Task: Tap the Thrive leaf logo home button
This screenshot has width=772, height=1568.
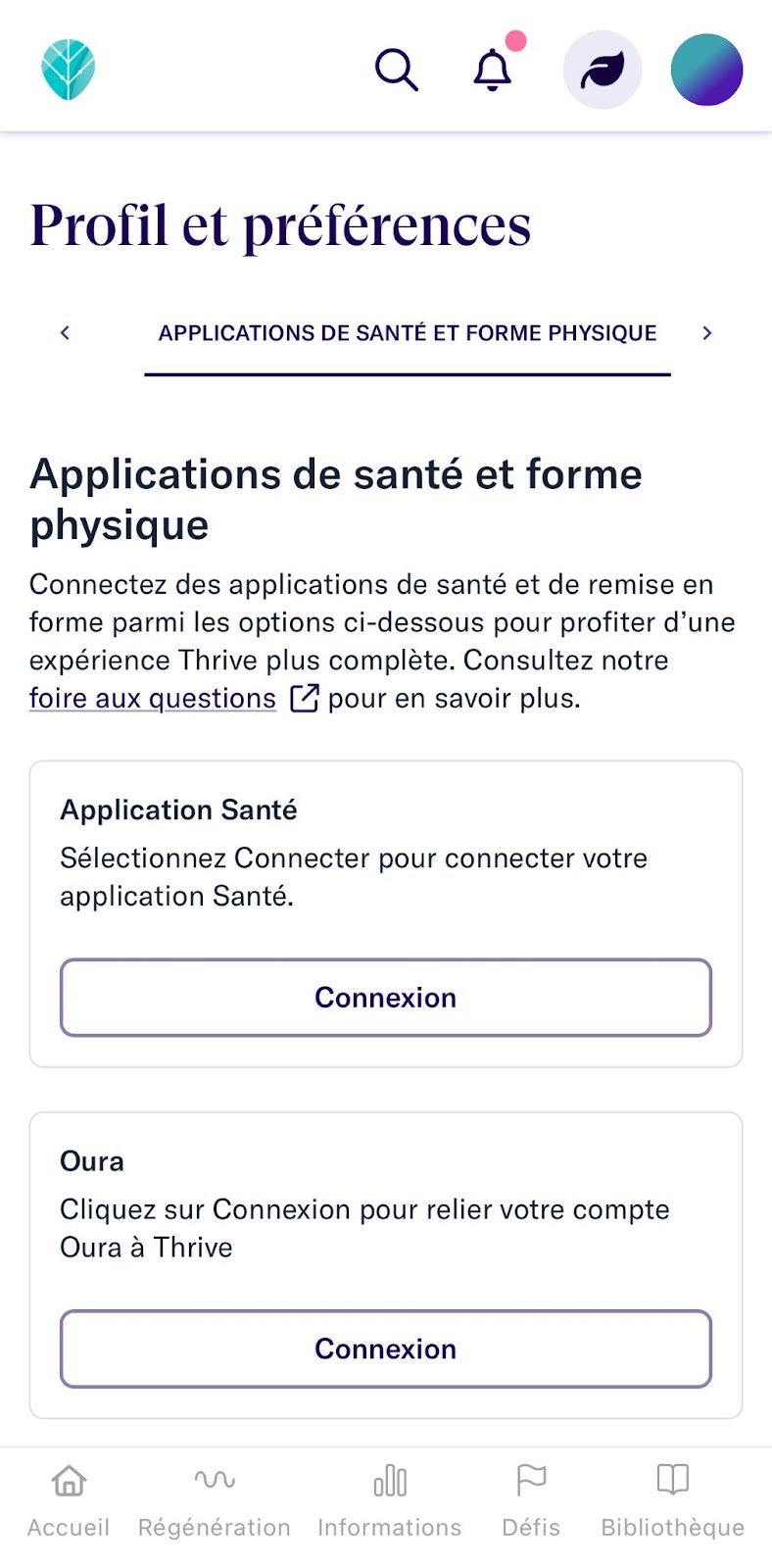Action: [69, 70]
